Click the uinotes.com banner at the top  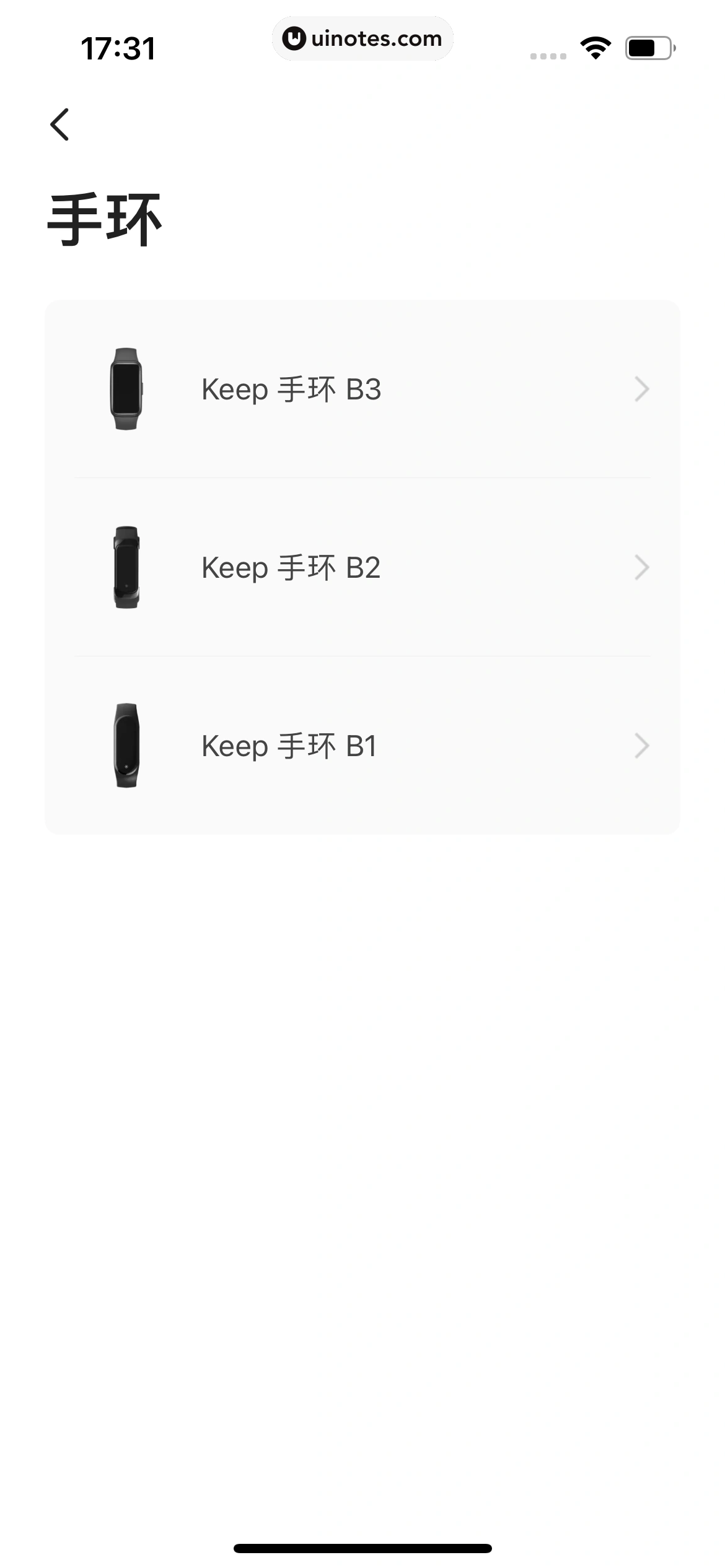pos(362,38)
